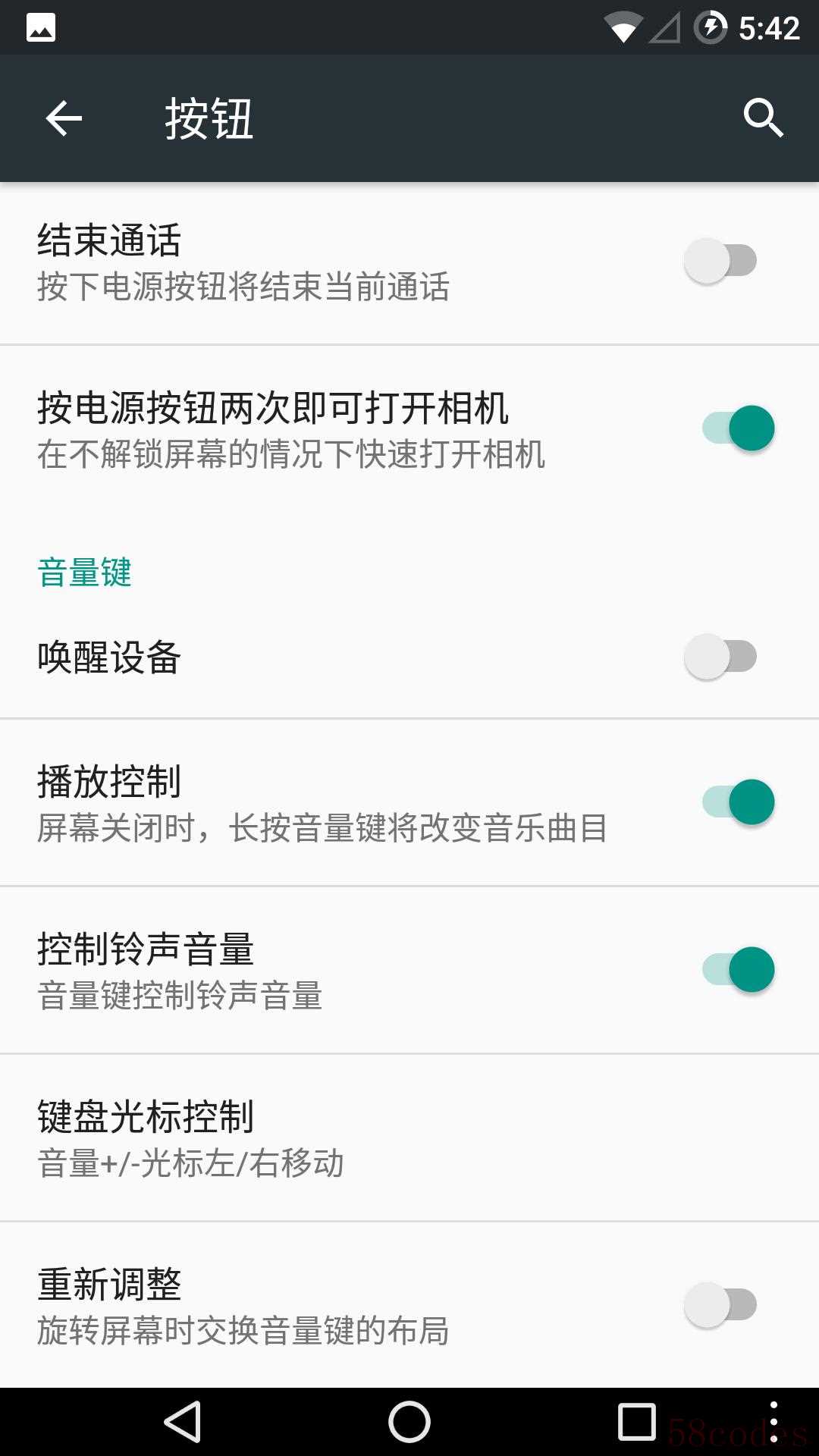
Task: Toggle on 唤醒设备 for volume keys
Action: [720, 657]
